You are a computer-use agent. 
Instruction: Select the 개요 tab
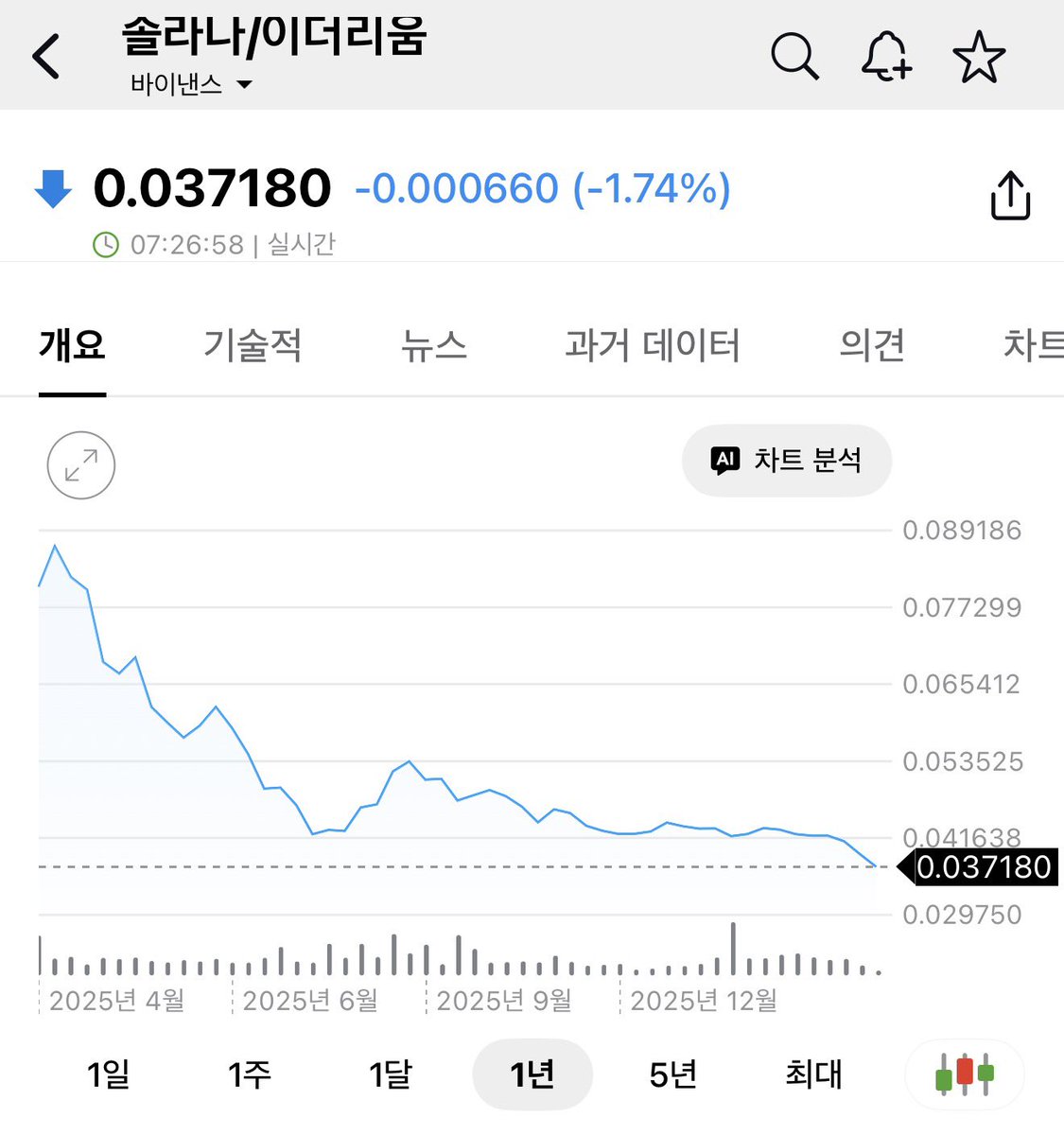pyautogui.click(x=73, y=345)
